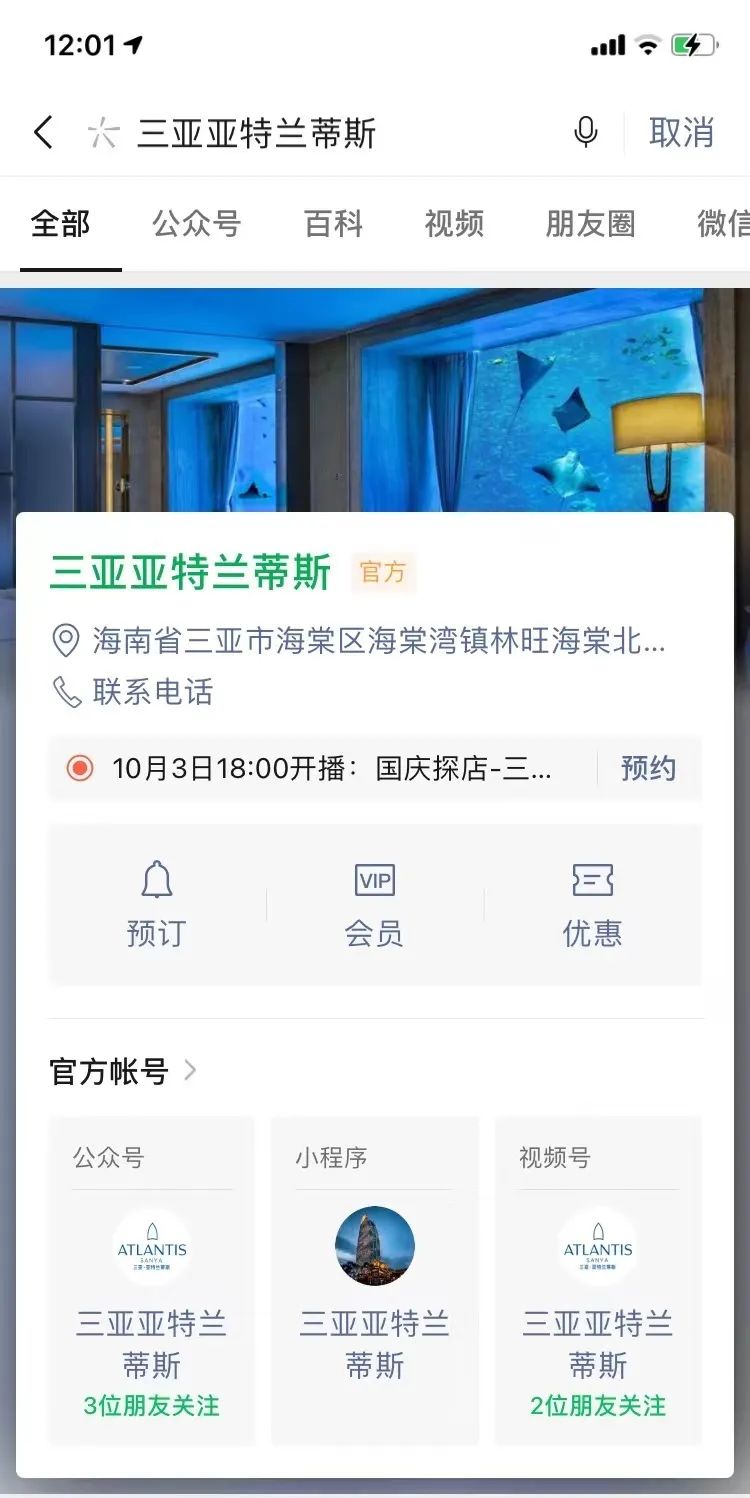Open the 公众号 official account card
This screenshot has width=750, height=1498.
(x=152, y=1280)
